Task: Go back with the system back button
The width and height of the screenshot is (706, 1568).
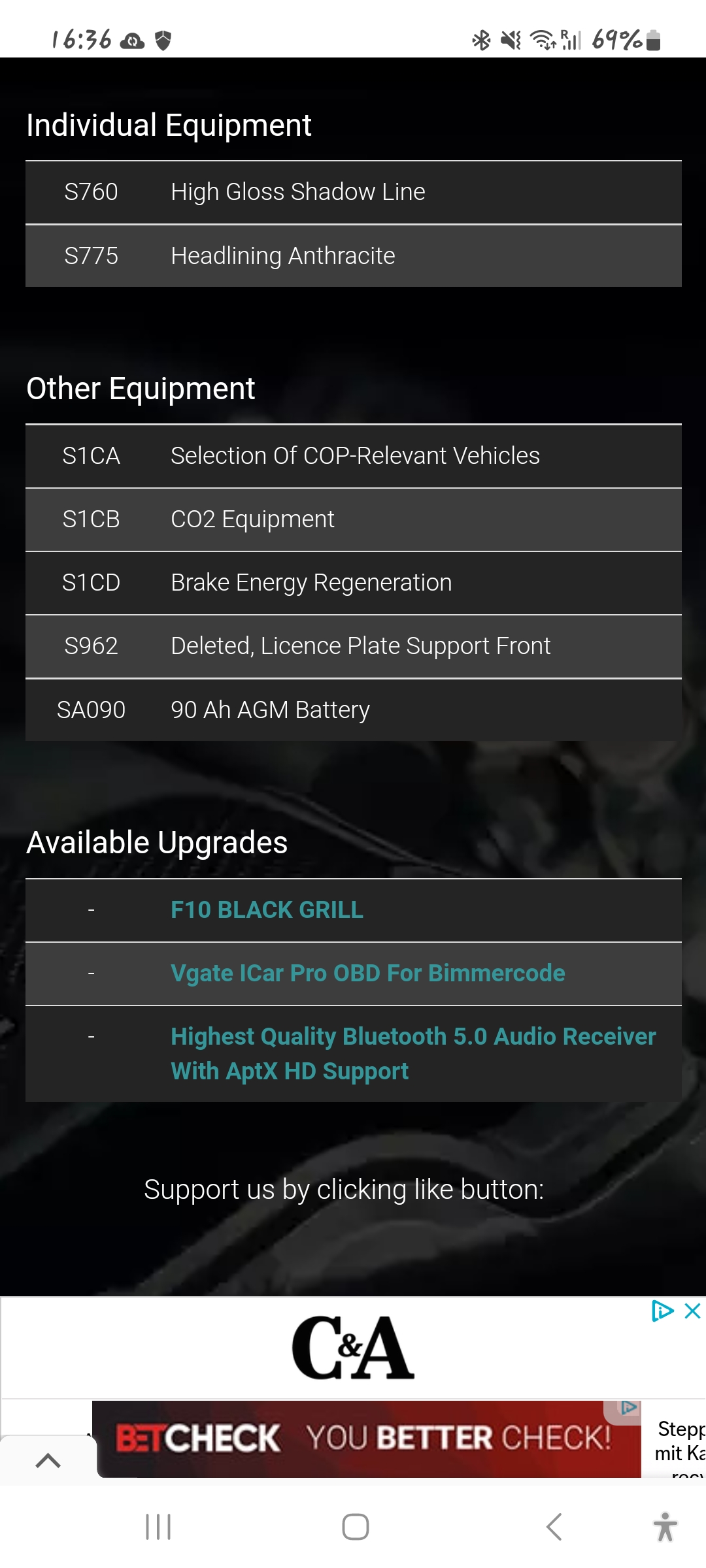Action: coord(554,1527)
